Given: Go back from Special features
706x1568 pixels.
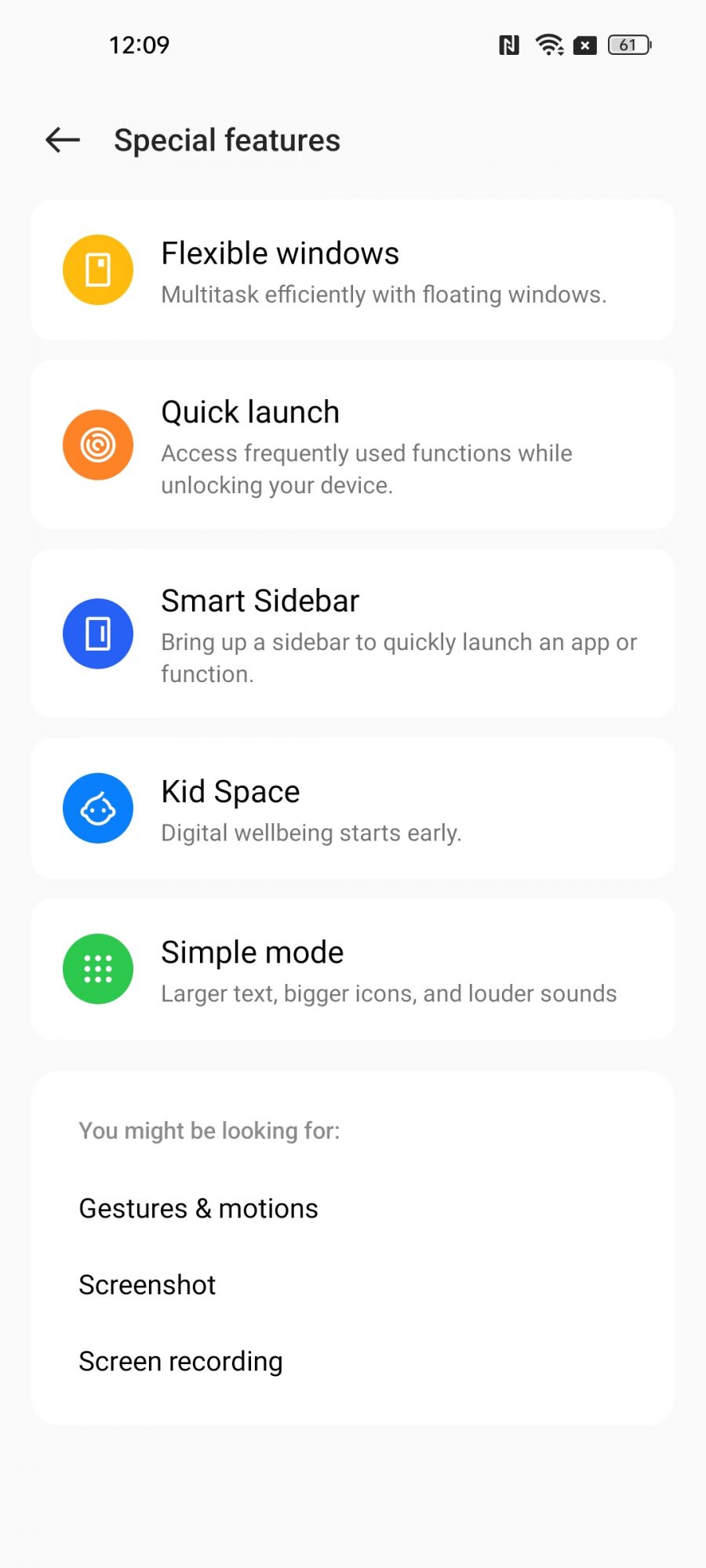Looking at the screenshot, I should [x=63, y=140].
